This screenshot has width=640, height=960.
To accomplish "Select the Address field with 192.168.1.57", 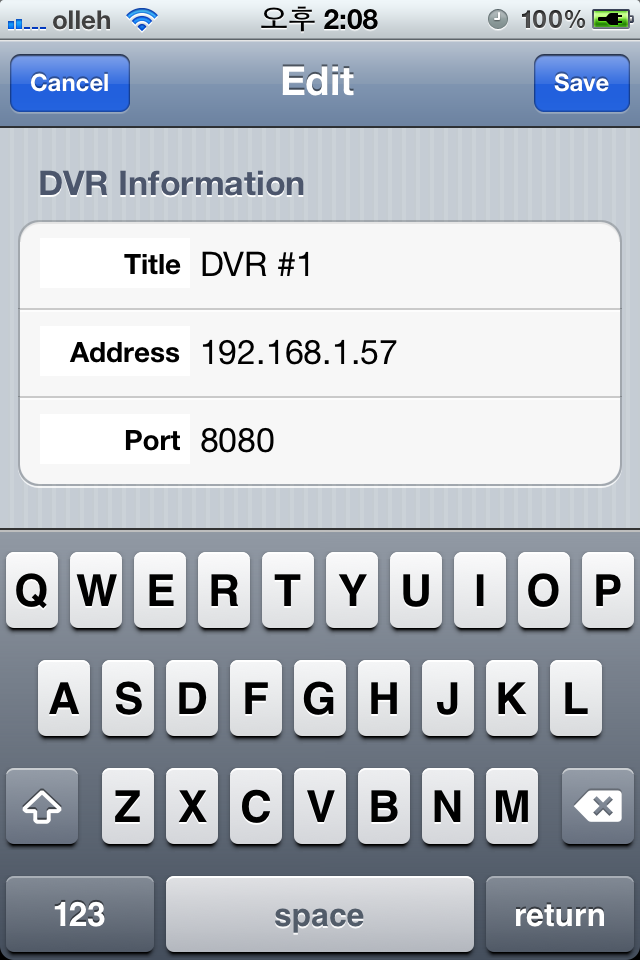I will coord(400,353).
